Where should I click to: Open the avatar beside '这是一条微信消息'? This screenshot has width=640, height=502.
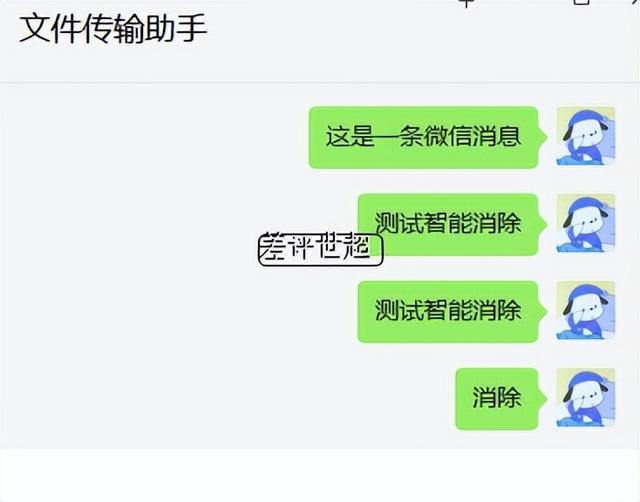pyautogui.click(x=585, y=137)
